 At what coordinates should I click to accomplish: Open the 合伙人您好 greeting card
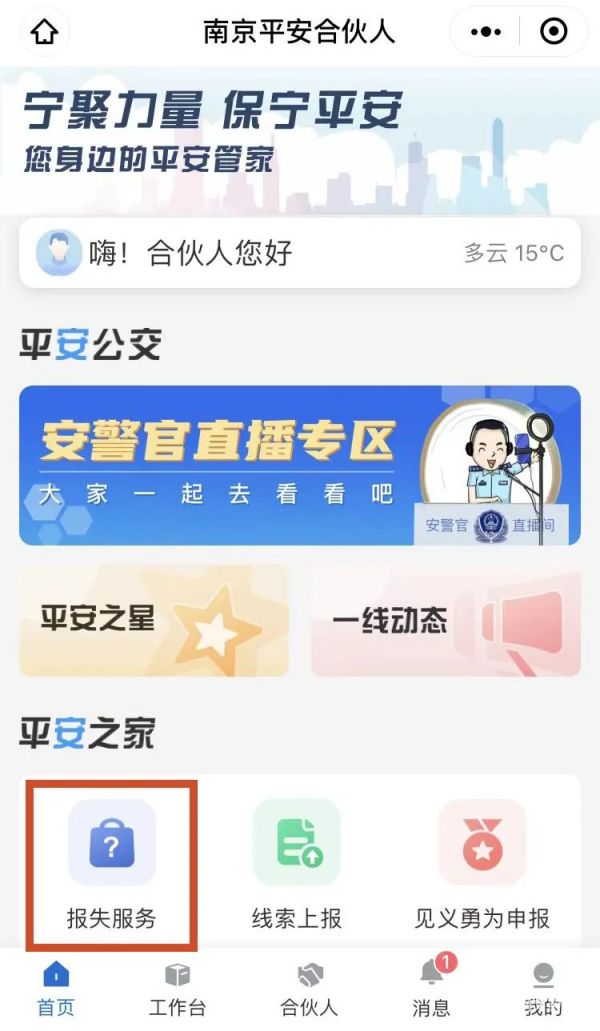pos(300,252)
